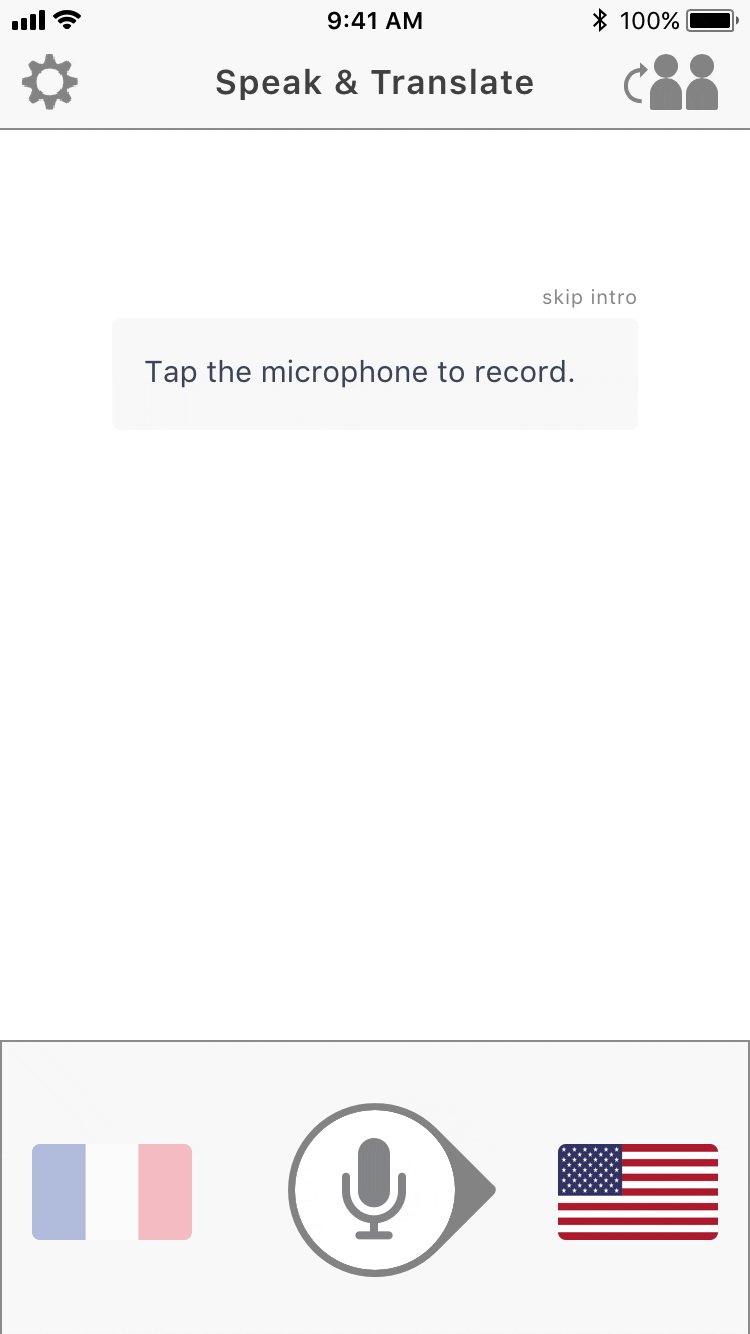Select the French flag language
Image resolution: width=750 pixels, height=1334 pixels.
point(112,1192)
